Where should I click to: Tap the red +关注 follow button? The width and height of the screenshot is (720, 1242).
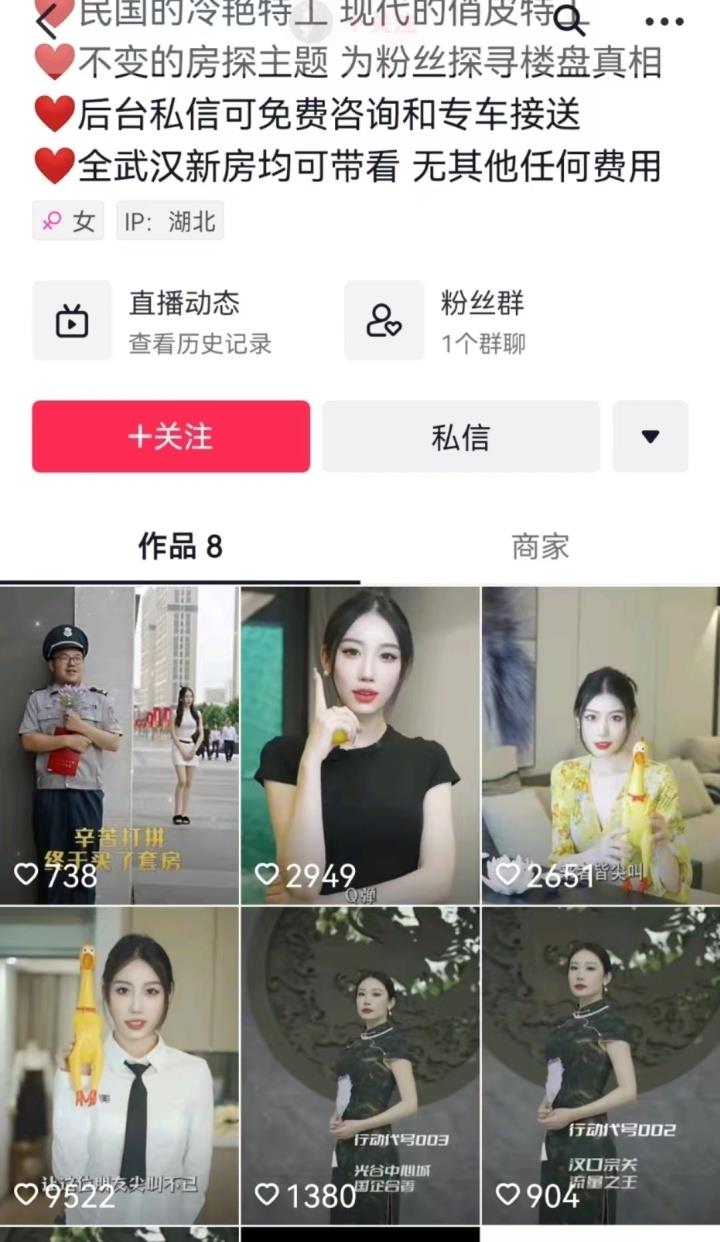click(170, 436)
